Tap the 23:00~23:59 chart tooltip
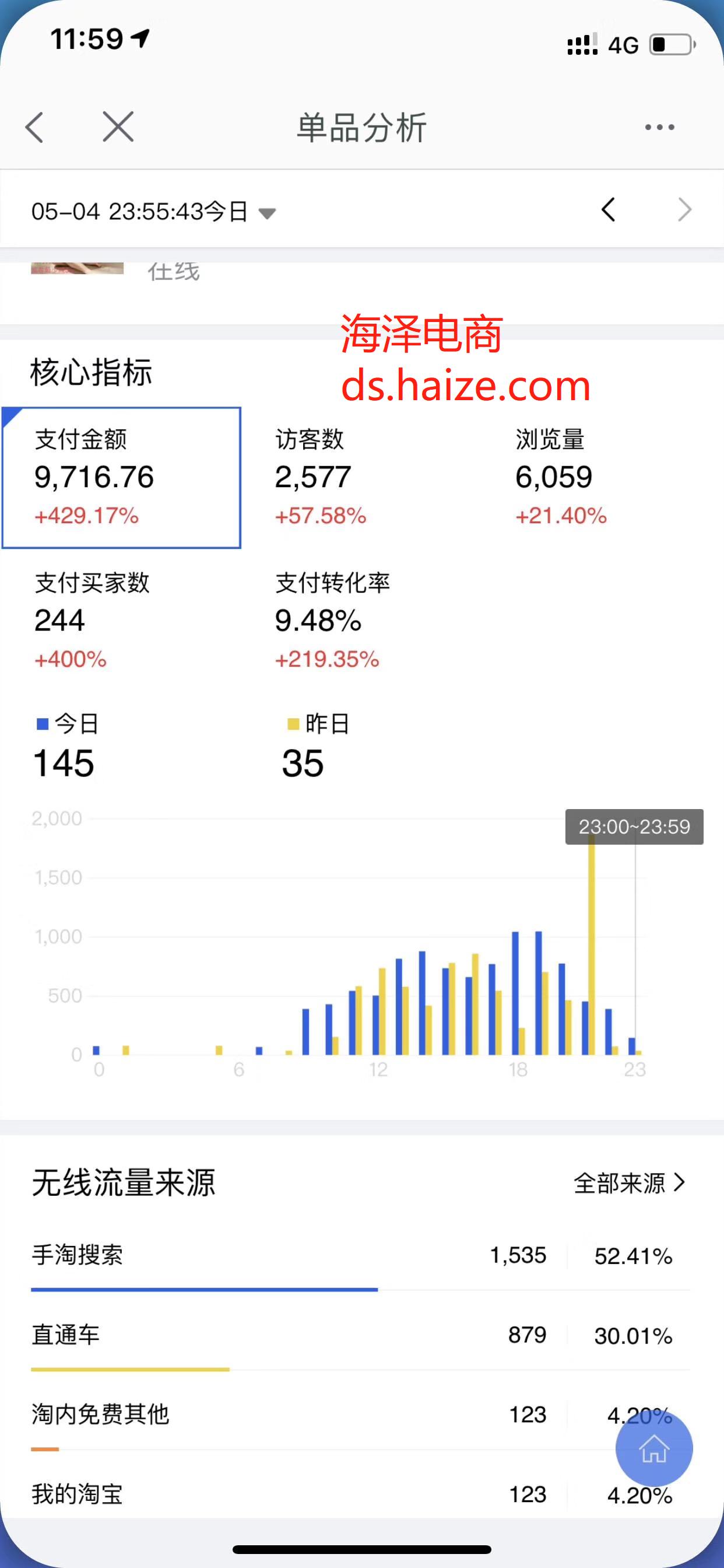This screenshot has width=724, height=1568. pyautogui.click(x=635, y=827)
